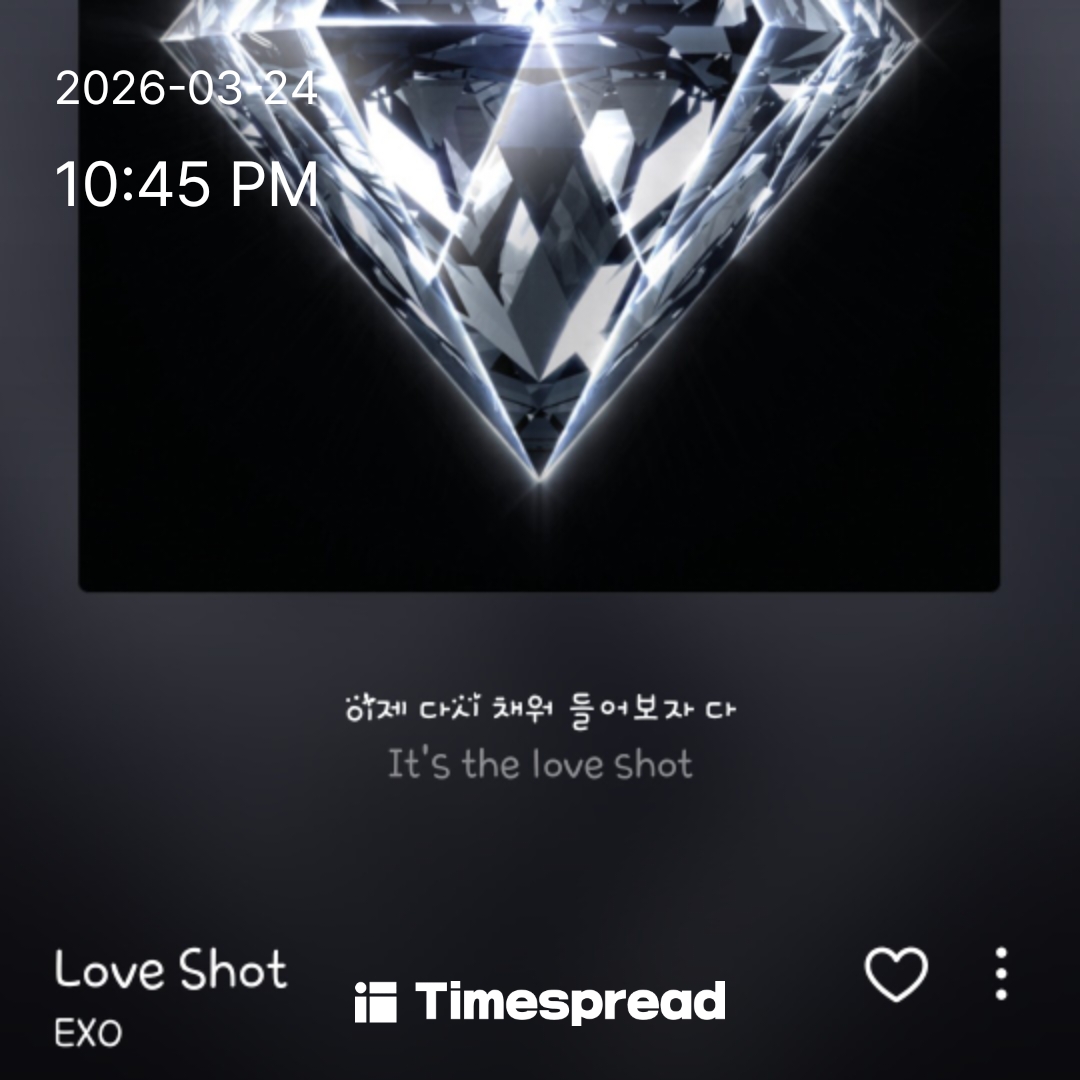Viewport: 1080px width, 1080px height.
Task: Open the three-dot more options menu
Action: 1001,973
